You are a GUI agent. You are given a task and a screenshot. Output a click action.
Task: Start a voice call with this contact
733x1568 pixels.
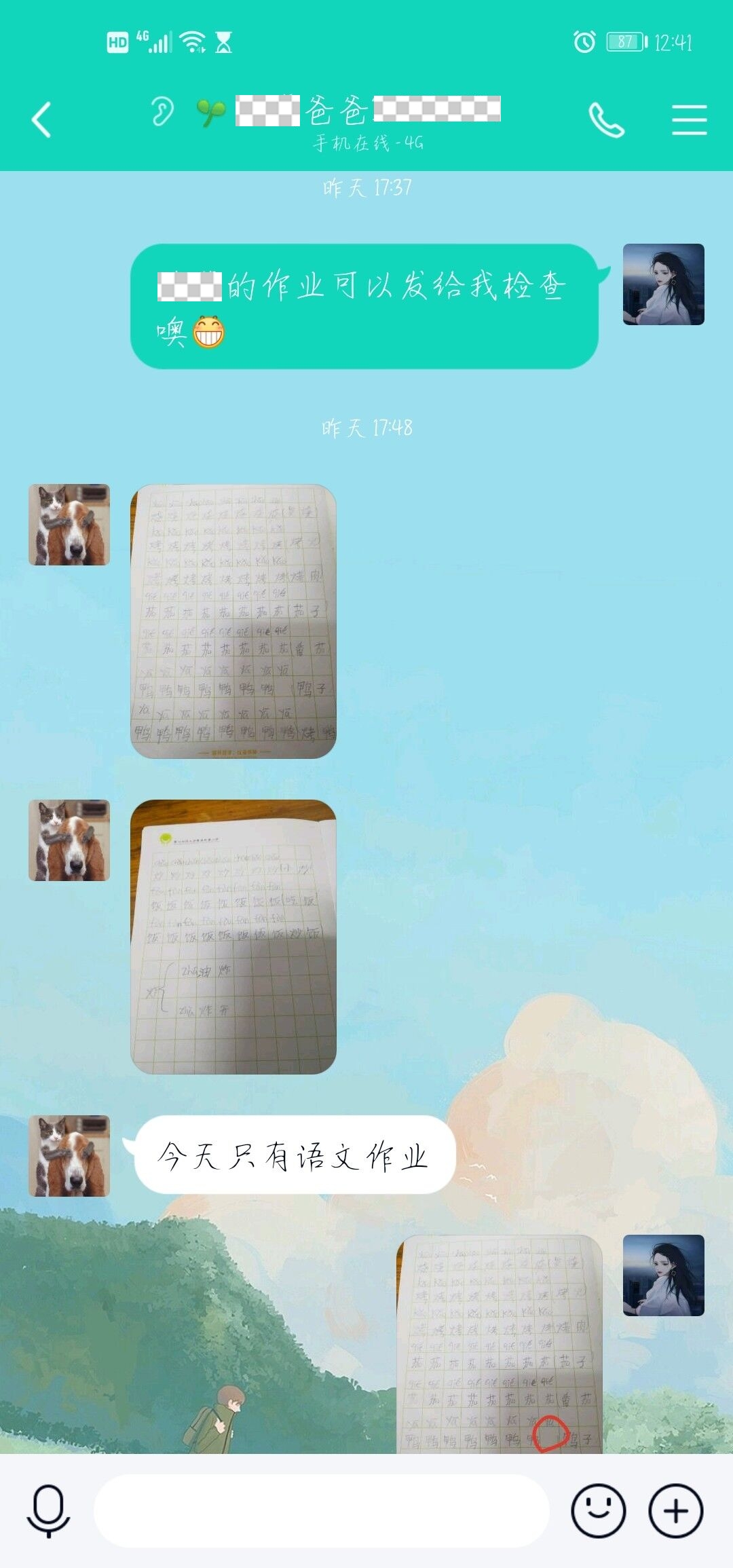point(606,119)
